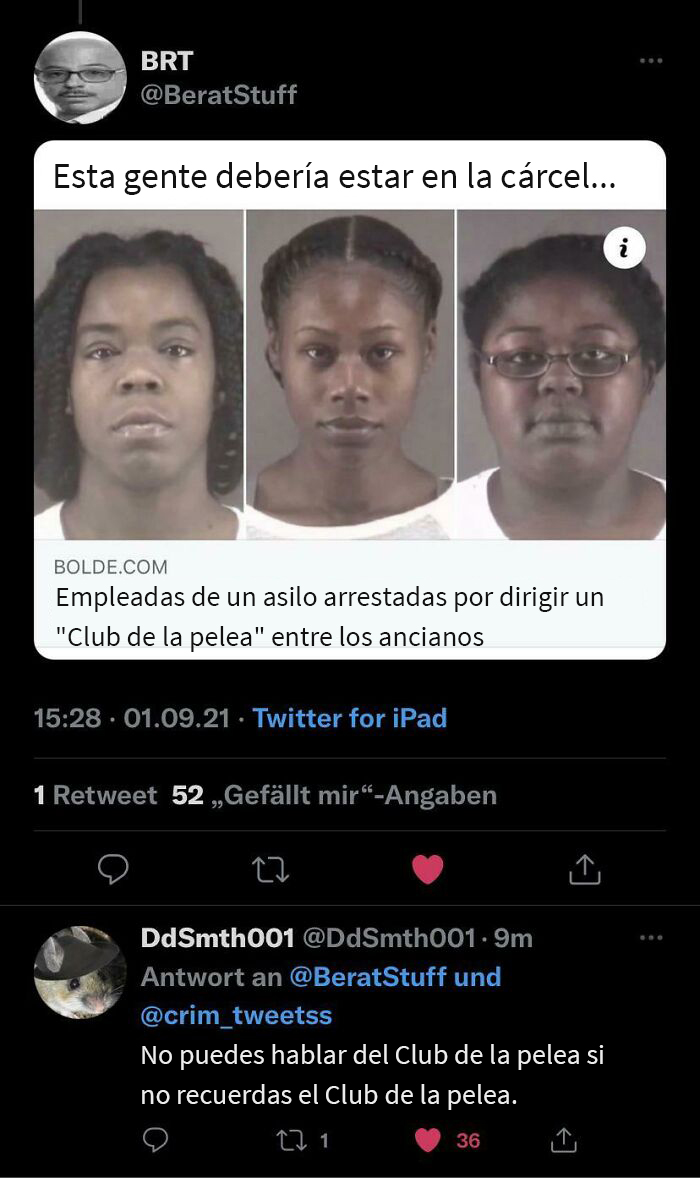Share DdSmth001's reply

click(x=564, y=1140)
